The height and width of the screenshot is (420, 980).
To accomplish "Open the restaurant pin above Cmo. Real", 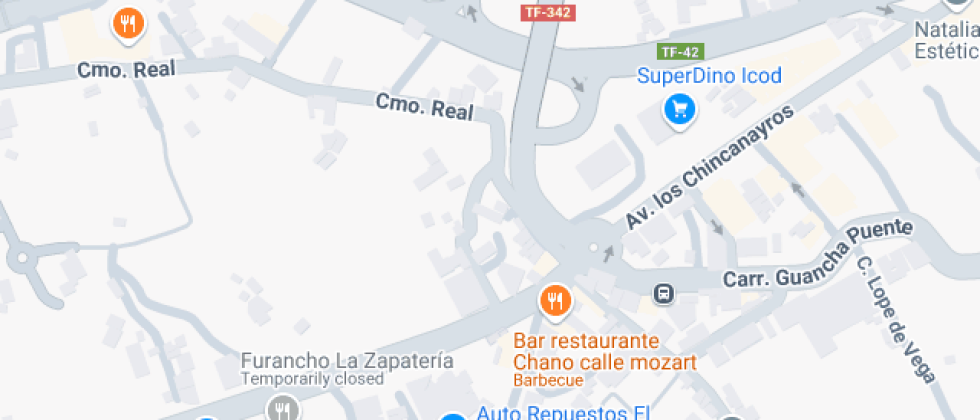I will [x=126, y=23].
